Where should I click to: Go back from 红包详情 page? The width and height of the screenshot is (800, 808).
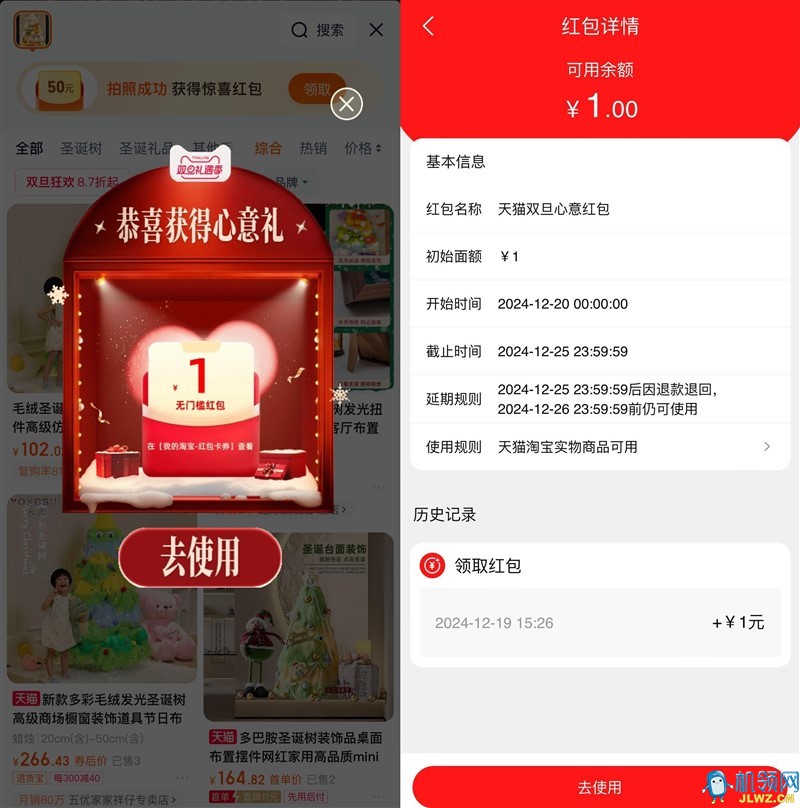428,27
